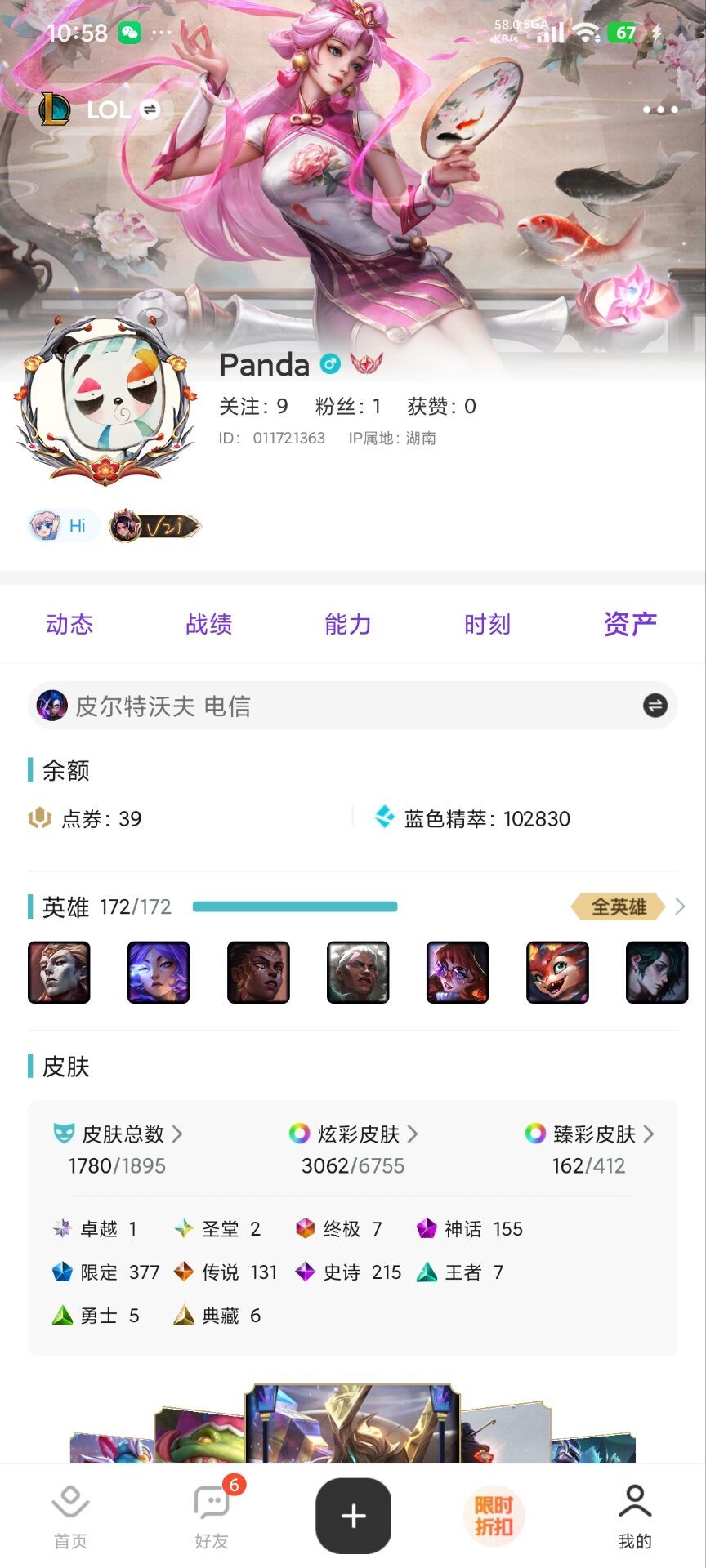Tap the plus create button

tap(353, 1517)
